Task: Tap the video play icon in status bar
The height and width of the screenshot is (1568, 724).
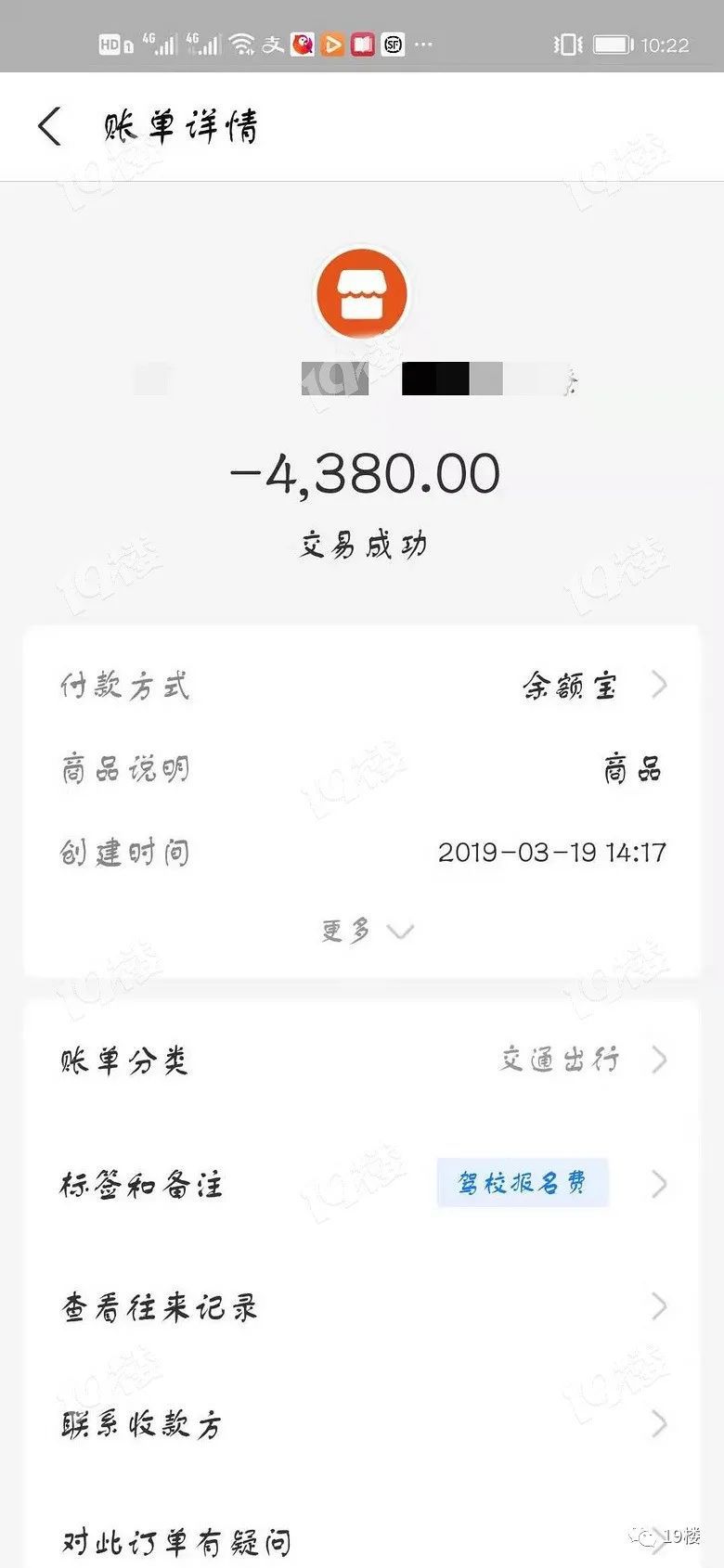Action: click(x=332, y=44)
